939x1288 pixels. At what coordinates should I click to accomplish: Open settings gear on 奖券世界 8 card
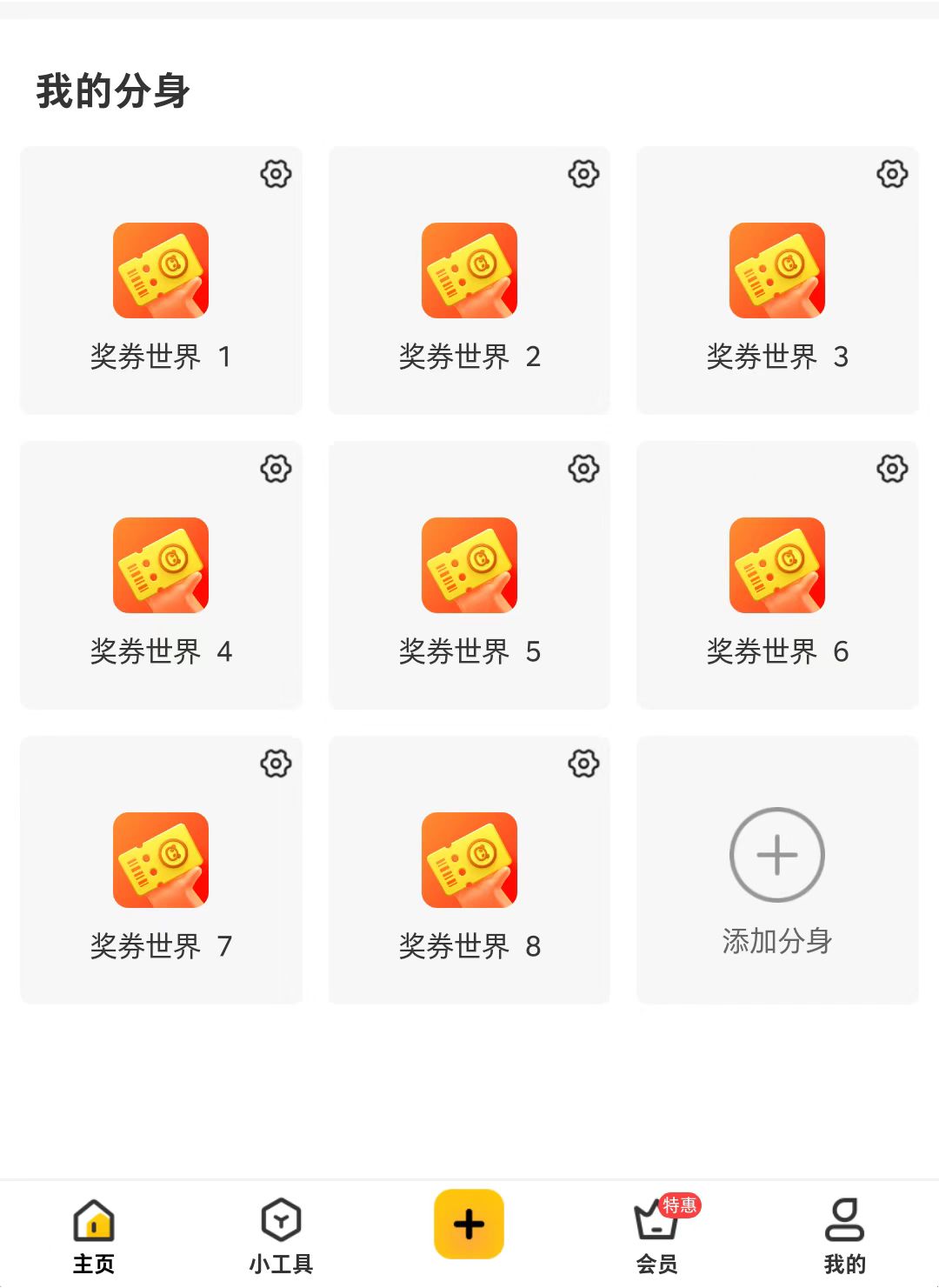[583, 763]
